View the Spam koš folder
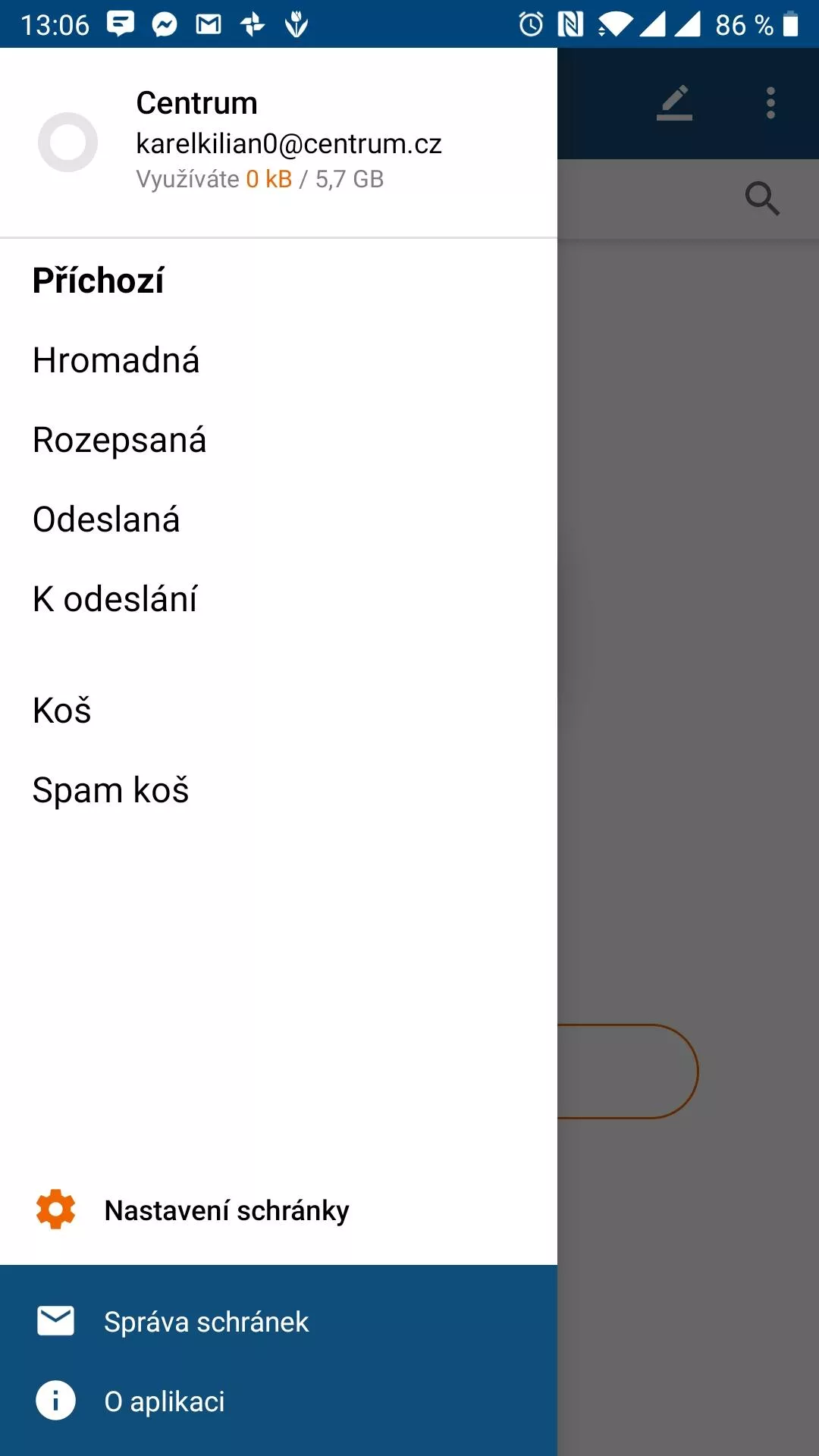819x1456 pixels. [x=278, y=790]
